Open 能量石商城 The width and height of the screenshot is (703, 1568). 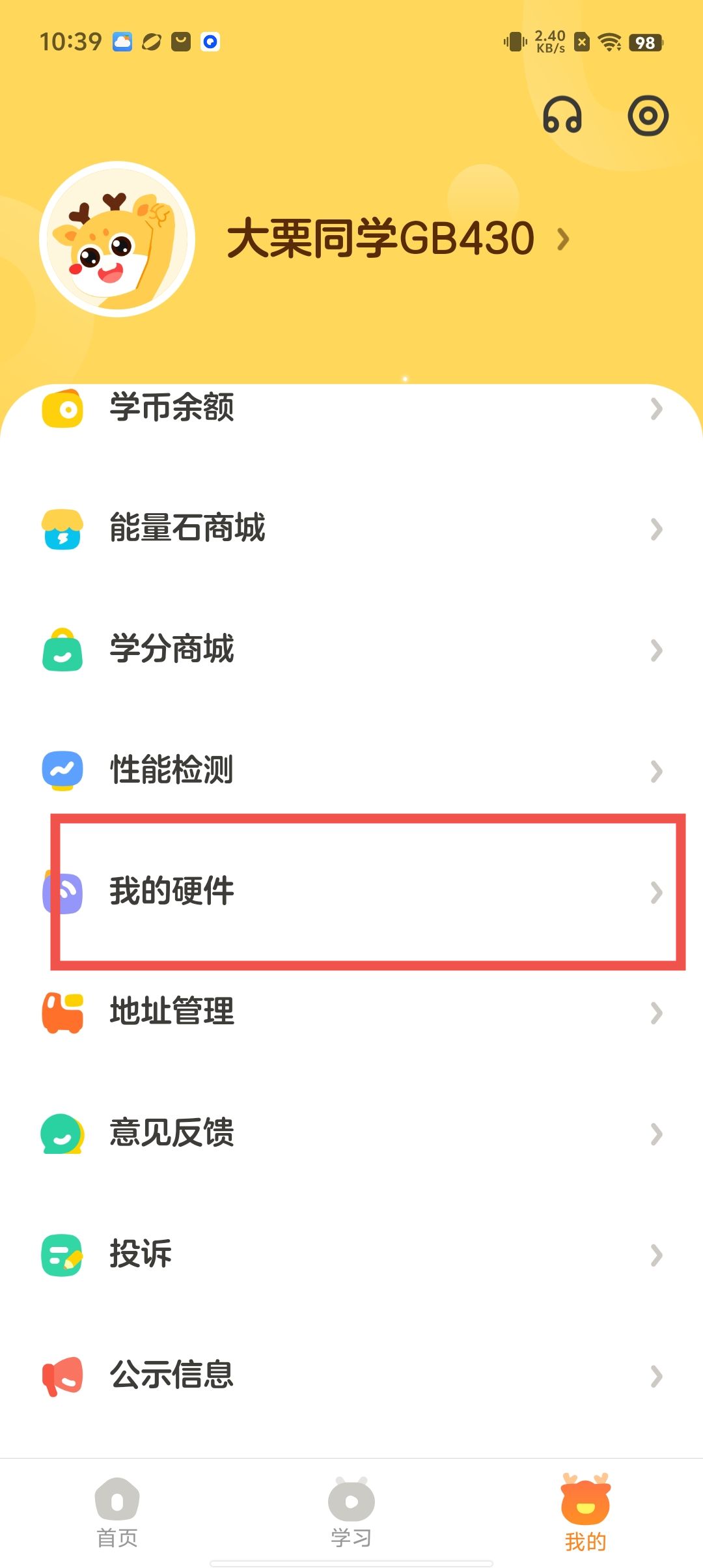point(351,529)
